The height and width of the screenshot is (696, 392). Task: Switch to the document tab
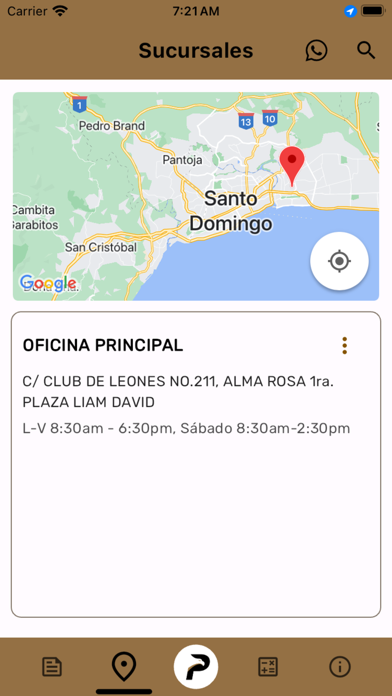click(52, 667)
